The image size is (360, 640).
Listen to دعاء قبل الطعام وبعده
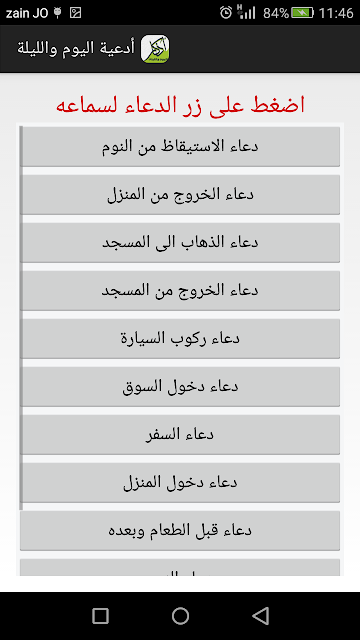click(180, 531)
